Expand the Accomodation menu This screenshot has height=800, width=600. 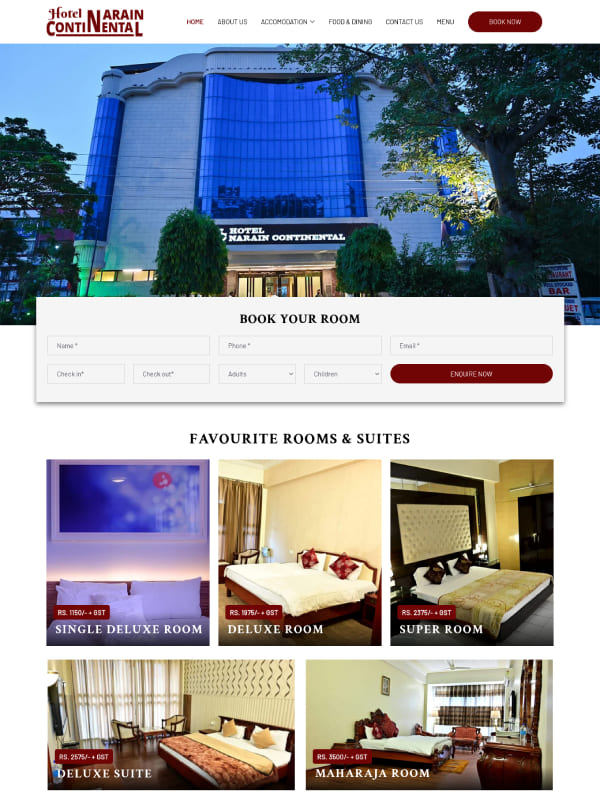click(287, 22)
